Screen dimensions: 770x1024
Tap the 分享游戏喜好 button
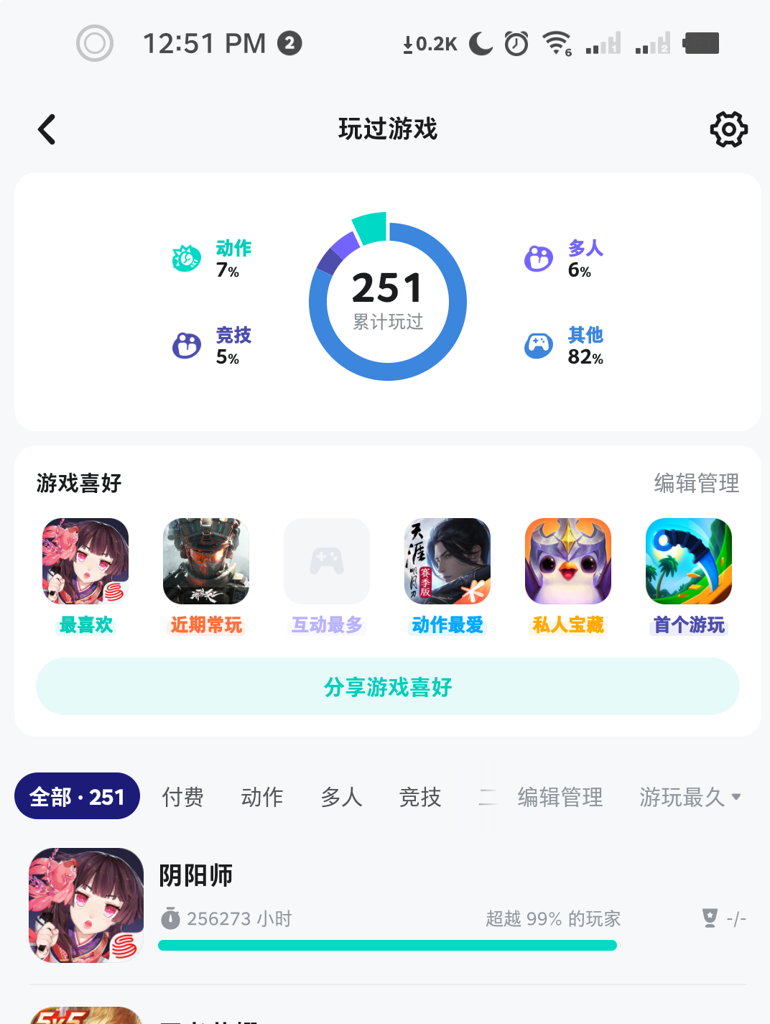(387, 687)
